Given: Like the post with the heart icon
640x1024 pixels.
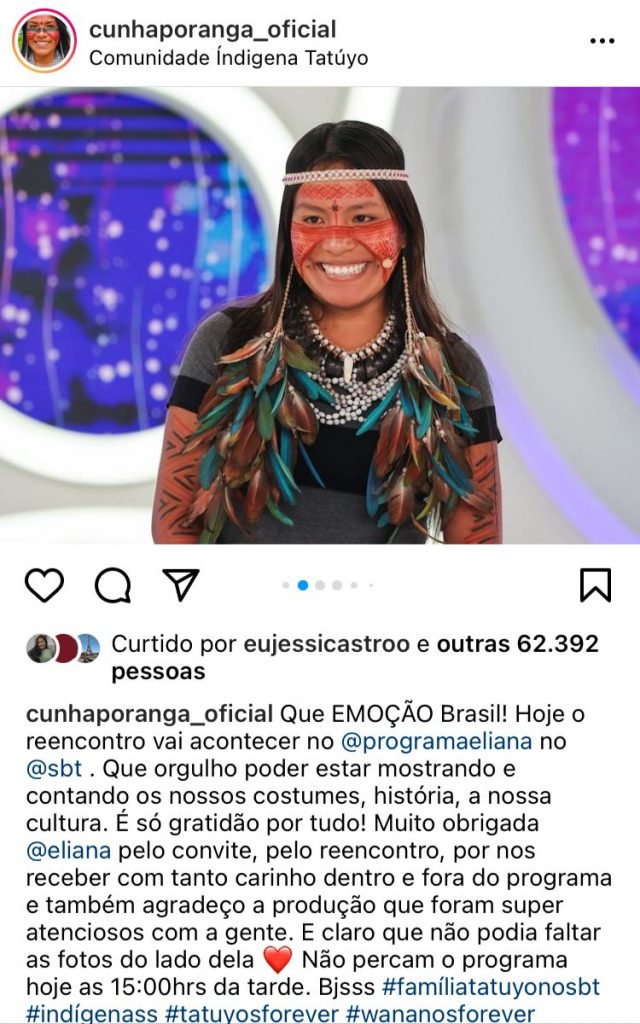Looking at the screenshot, I should click(44, 585).
